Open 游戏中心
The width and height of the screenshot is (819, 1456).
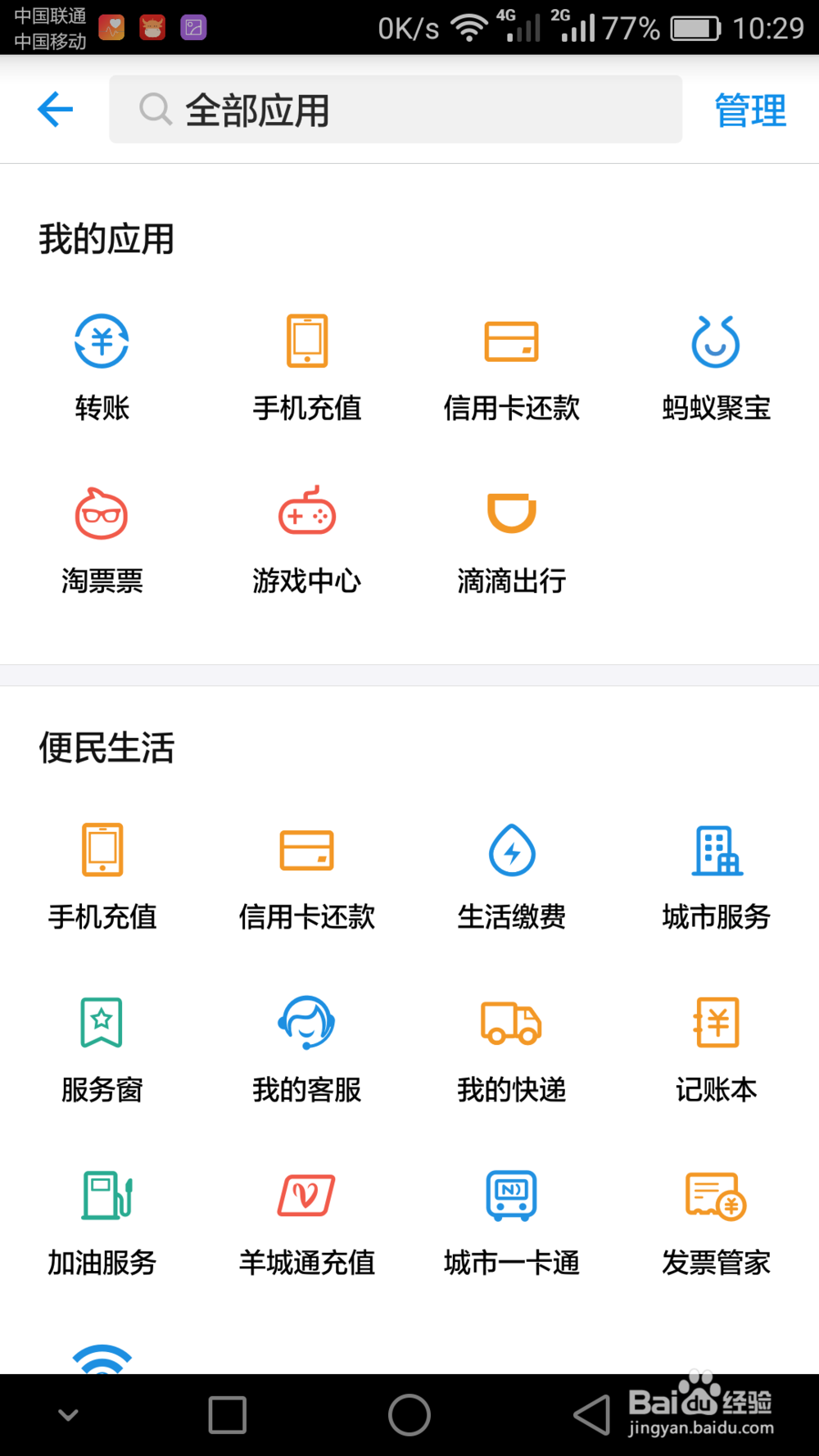coord(307,540)
